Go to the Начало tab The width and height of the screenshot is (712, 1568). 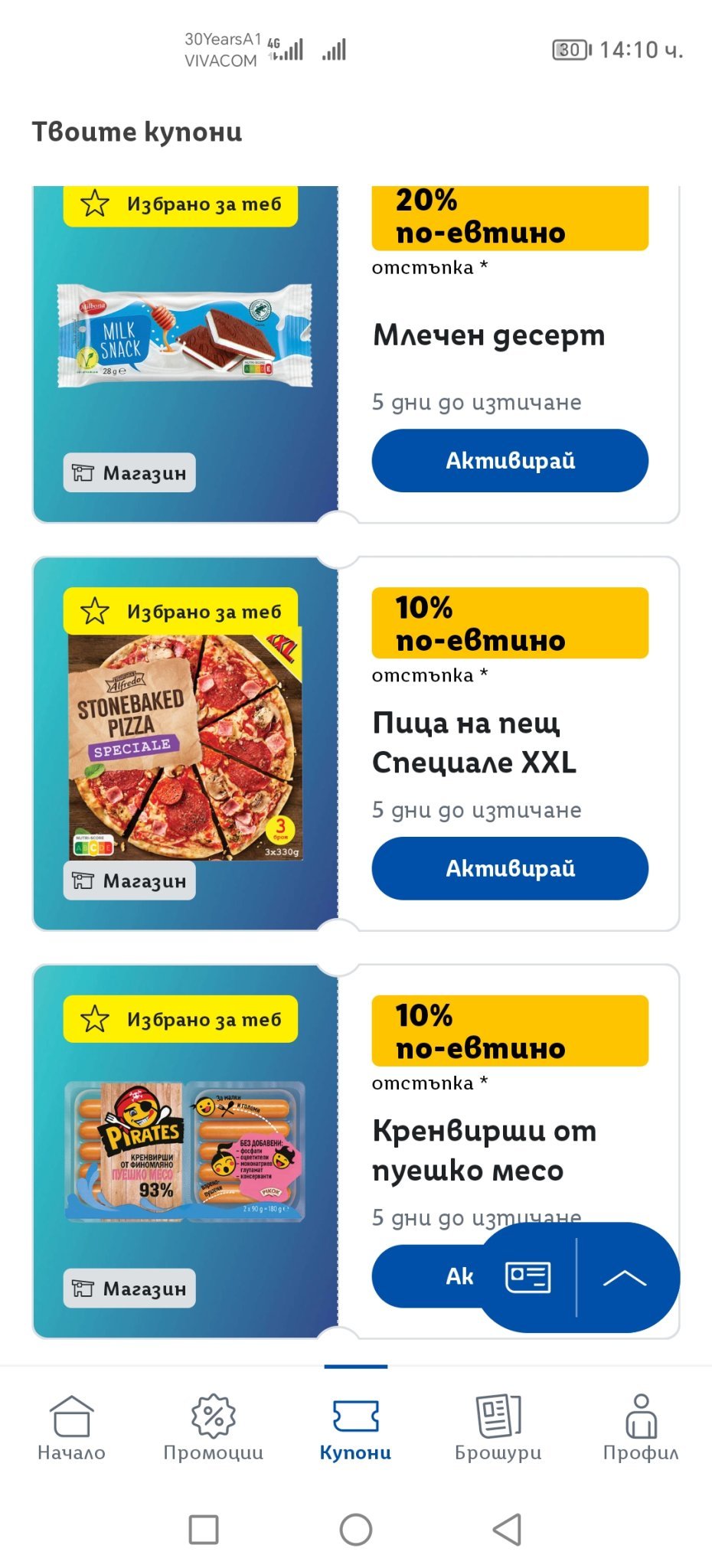point(71,1428)
